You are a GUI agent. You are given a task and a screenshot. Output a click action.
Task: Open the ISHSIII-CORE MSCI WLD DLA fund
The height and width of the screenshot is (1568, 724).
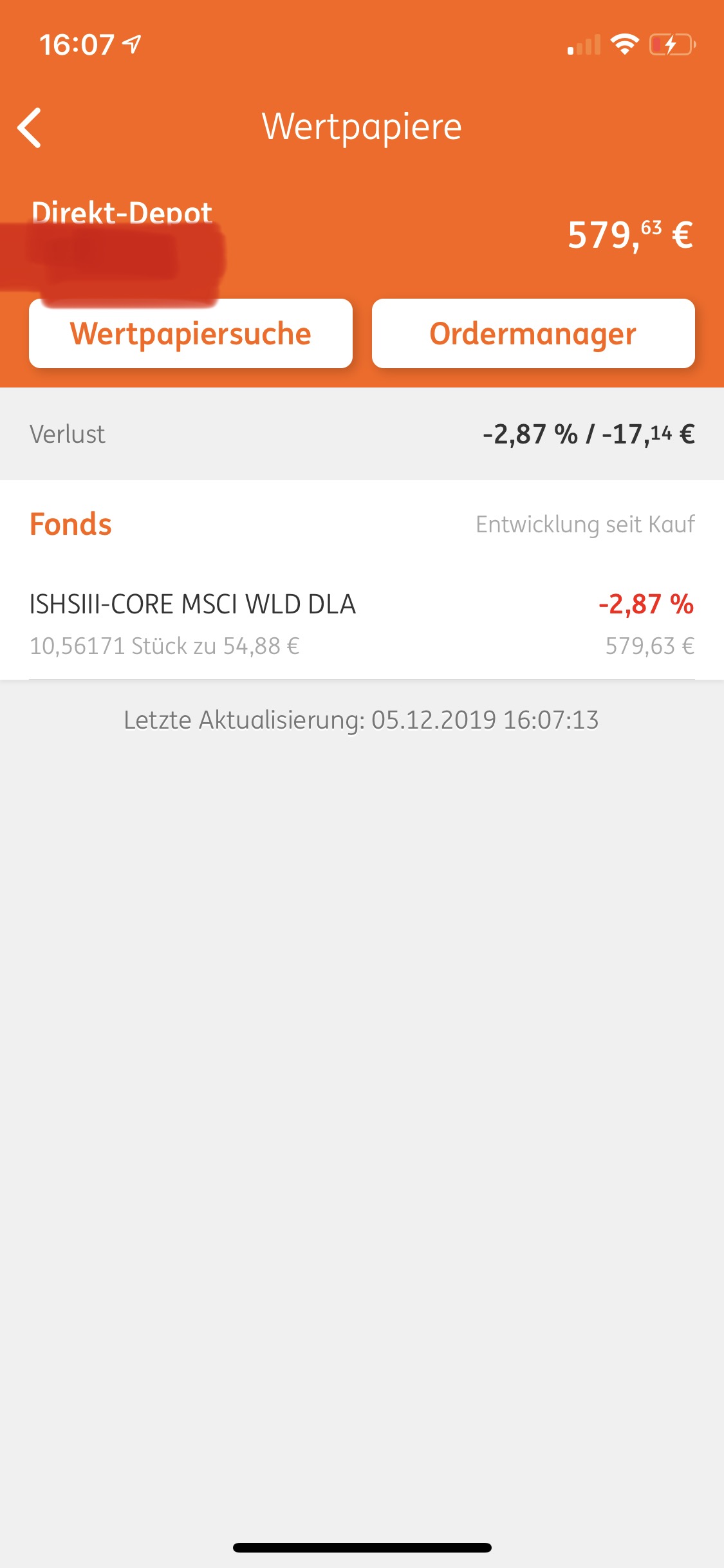[x=360, y=623]
